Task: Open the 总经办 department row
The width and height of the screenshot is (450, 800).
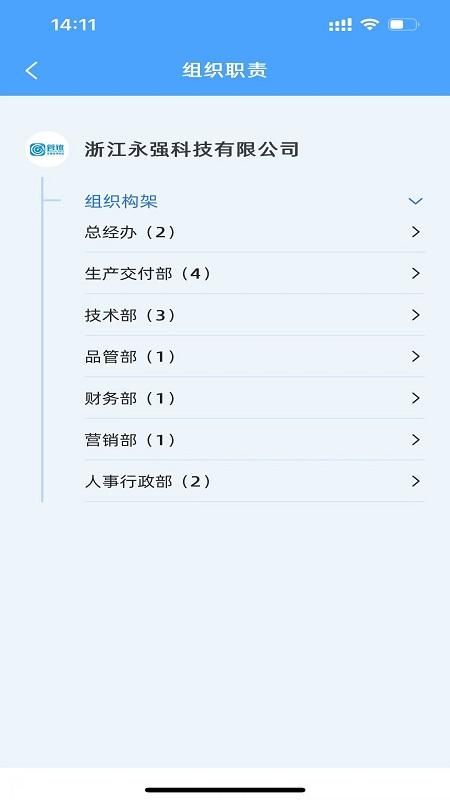Action: pyautogui.click(x=254, y=232)
